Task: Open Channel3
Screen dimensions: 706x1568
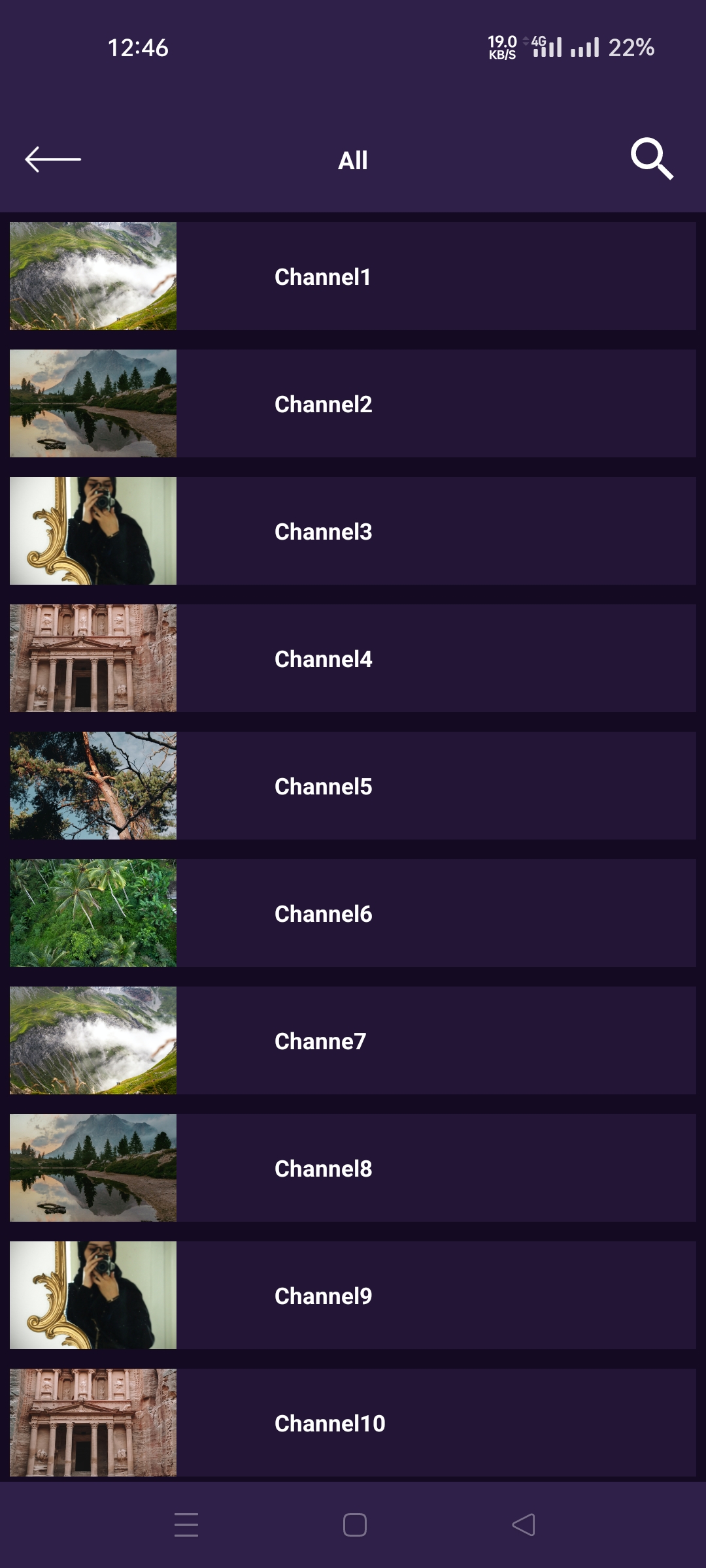Action: point(353,531)
